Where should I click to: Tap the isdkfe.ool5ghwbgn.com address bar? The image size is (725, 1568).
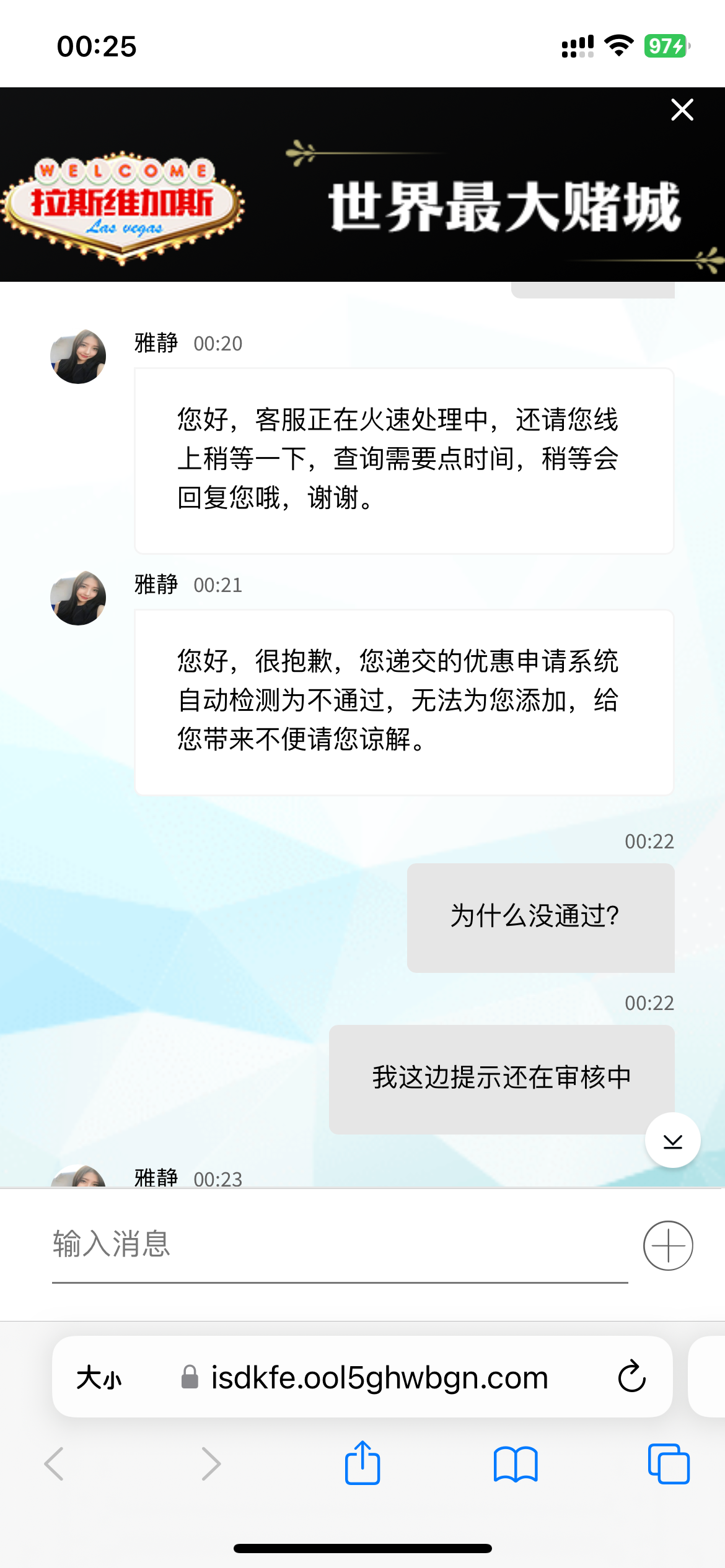click(x=379, y=1378)
